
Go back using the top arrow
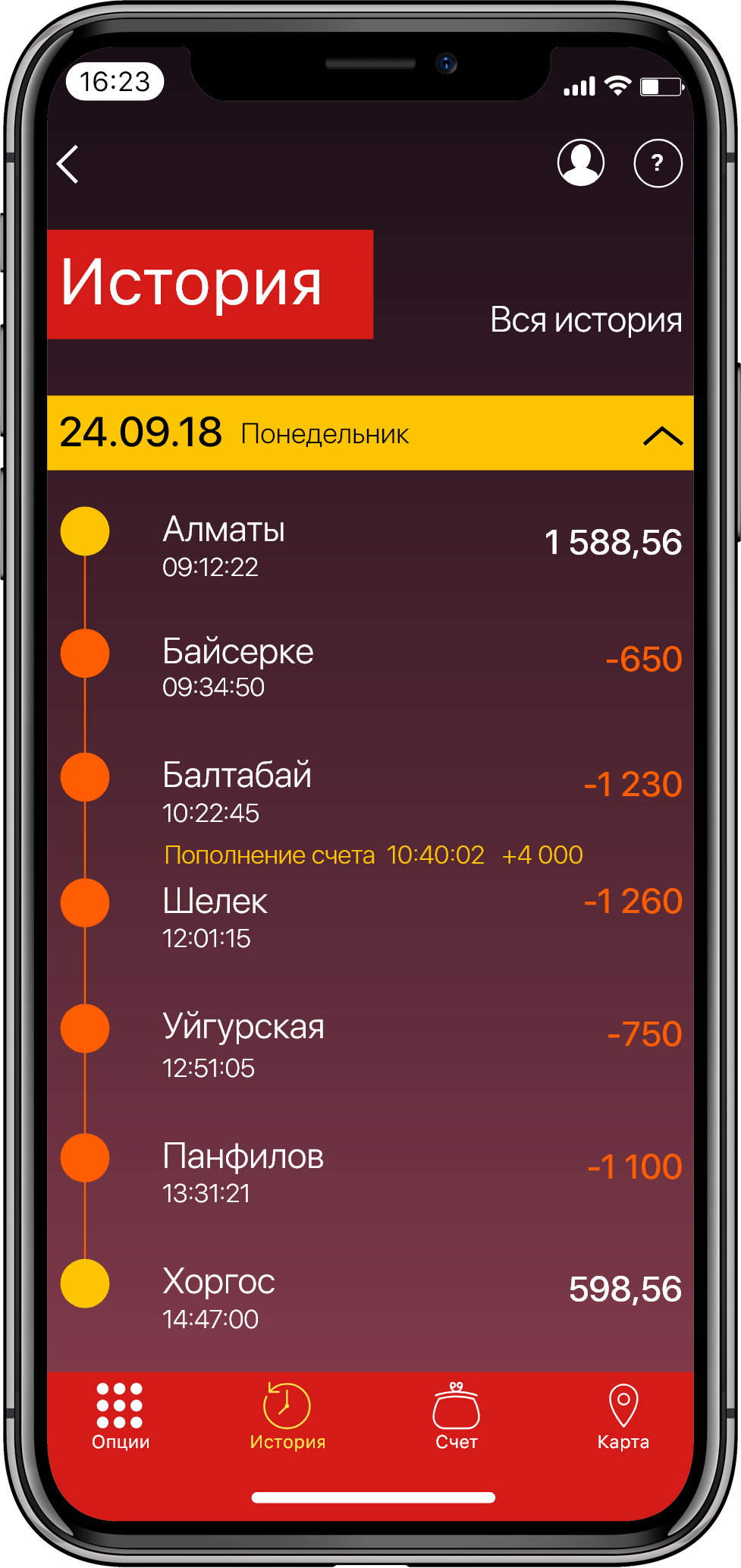(x=68, y=164)
